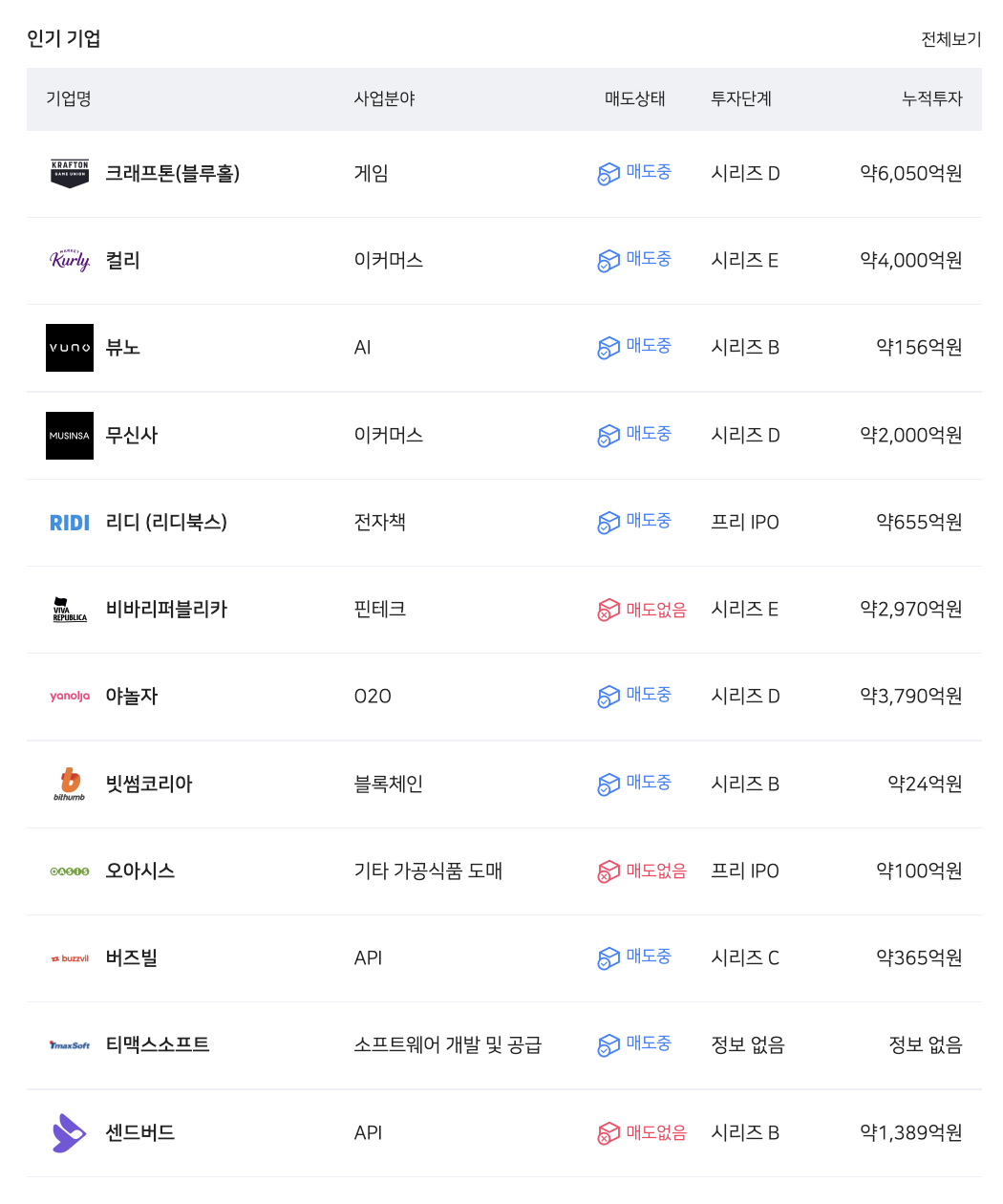Select 빗썸코리아 from the list

149,785
